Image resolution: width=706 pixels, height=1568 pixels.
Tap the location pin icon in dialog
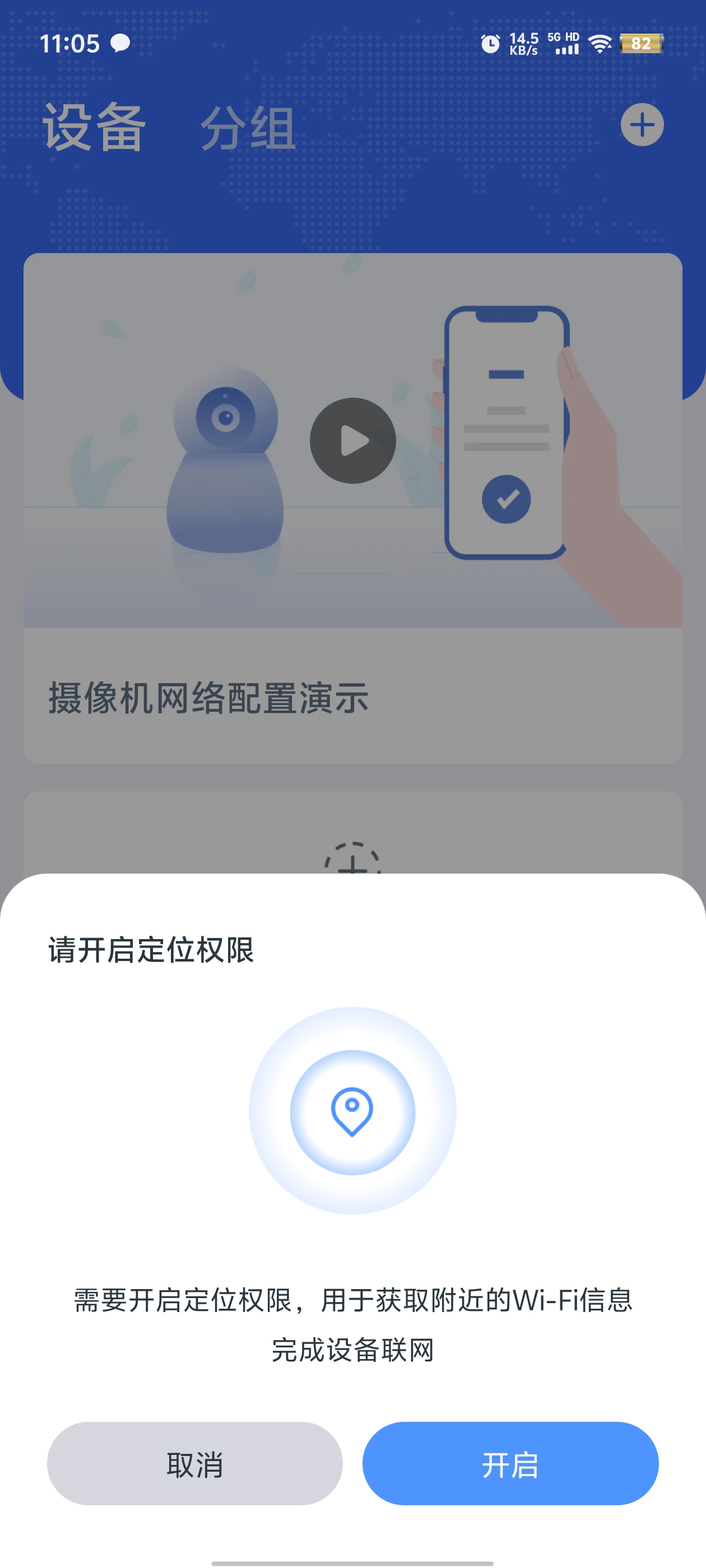tap(352, 1112)
